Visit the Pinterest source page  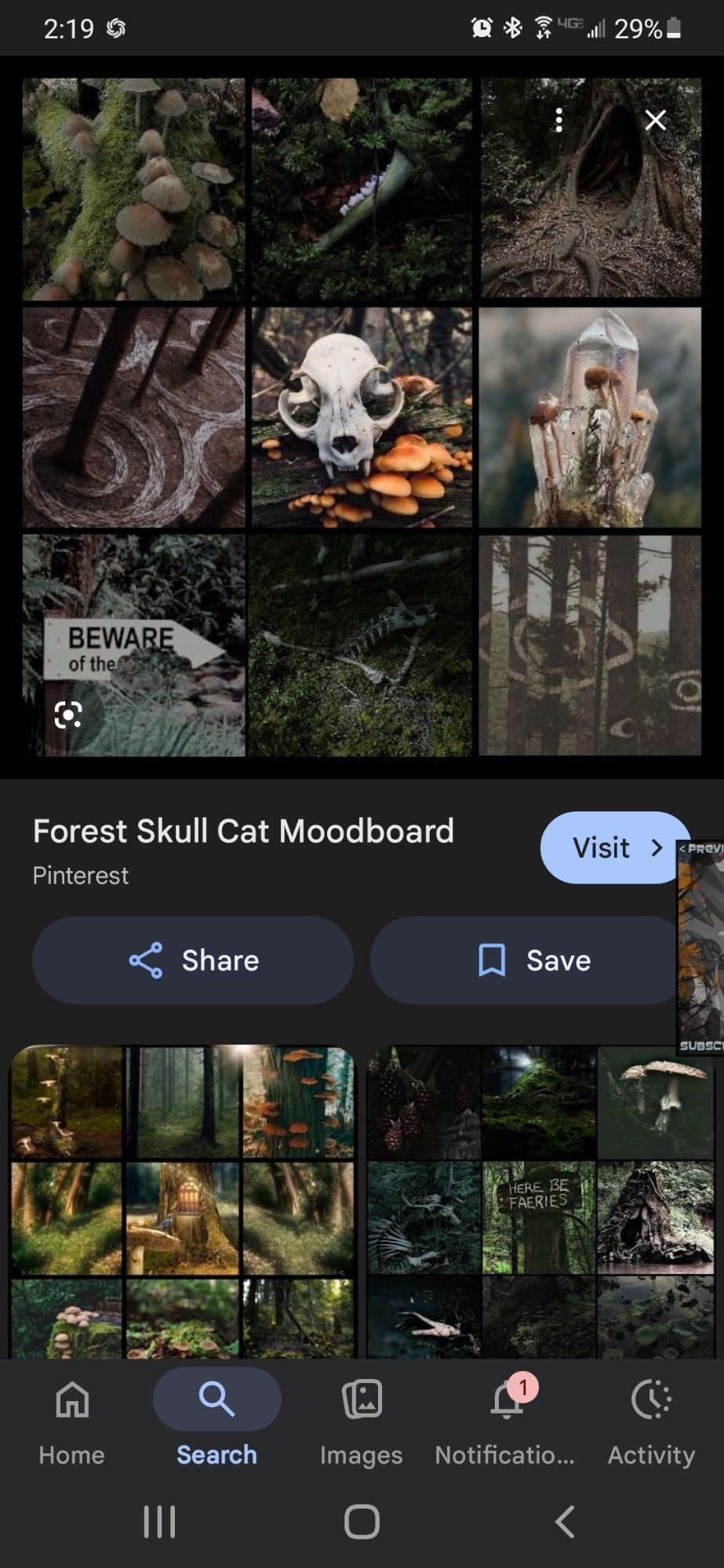click(614, 848)
